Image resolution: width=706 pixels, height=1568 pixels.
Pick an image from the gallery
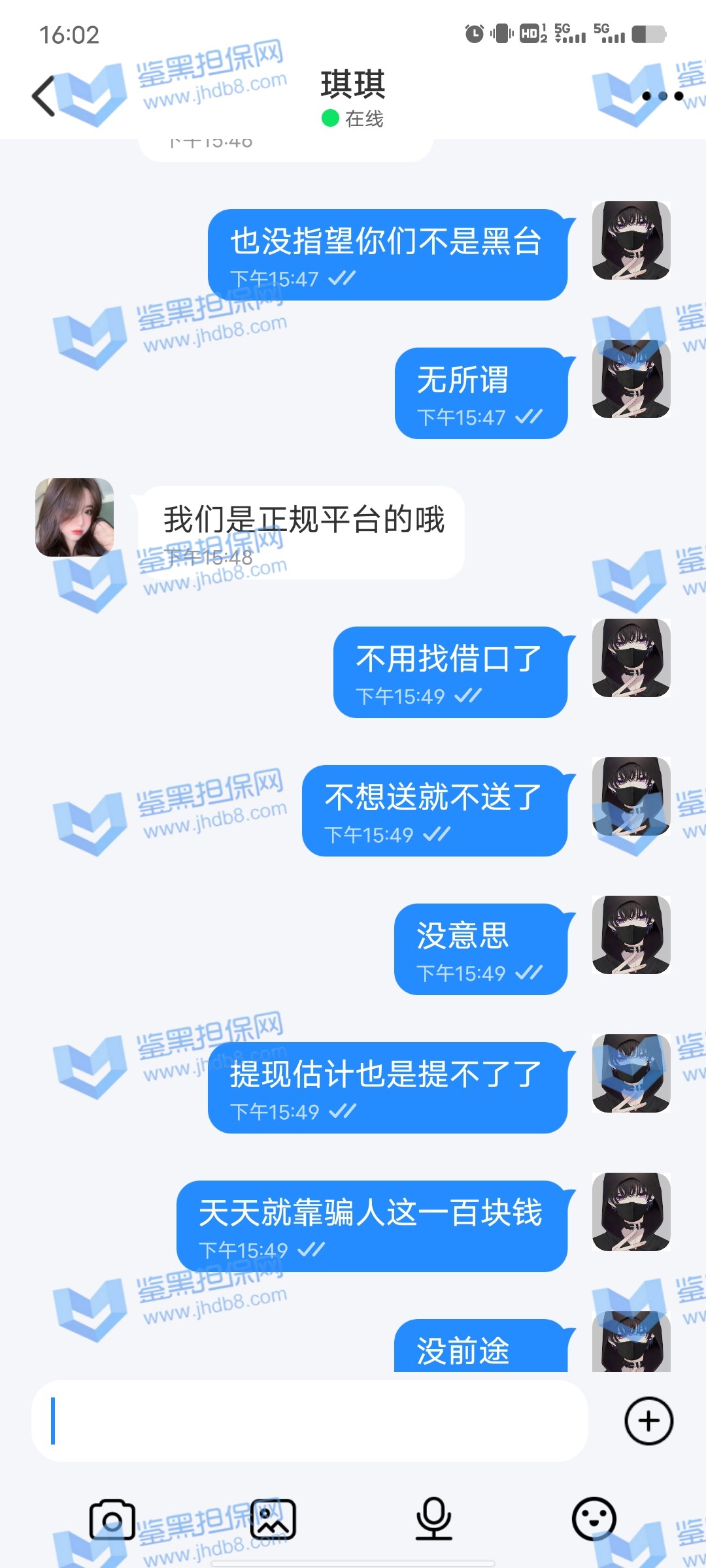pos(273,1520)
